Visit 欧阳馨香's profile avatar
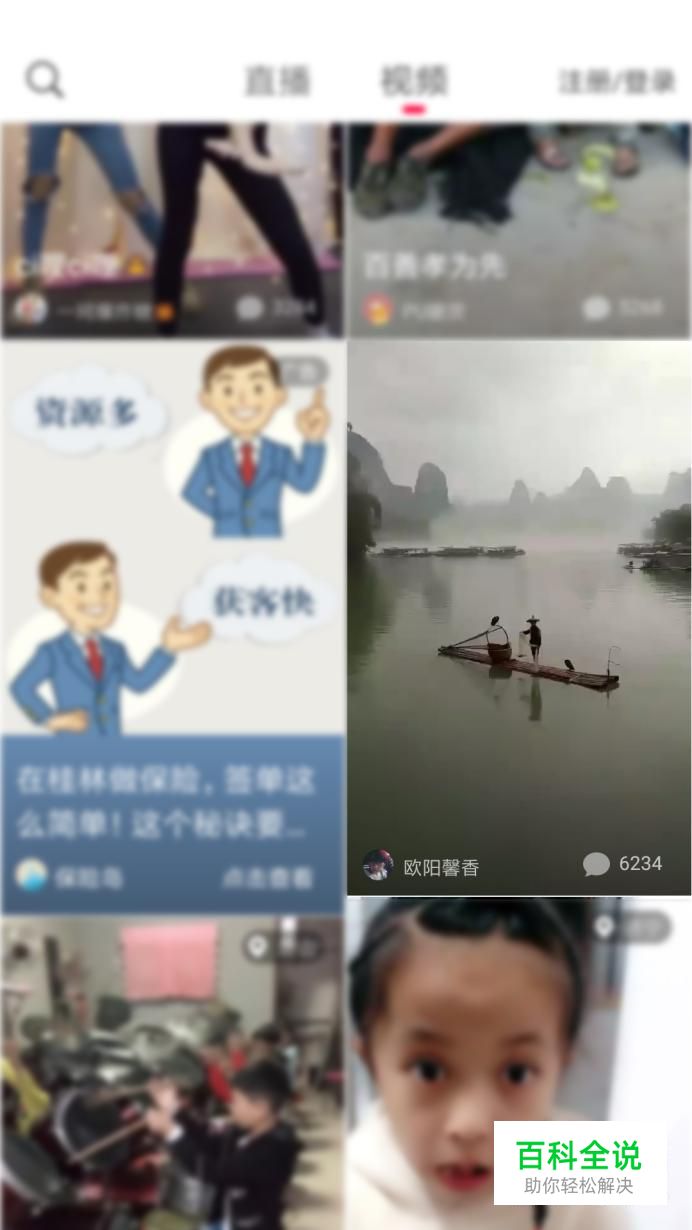Screen dimensions: 692x1230 pos(378,865)
